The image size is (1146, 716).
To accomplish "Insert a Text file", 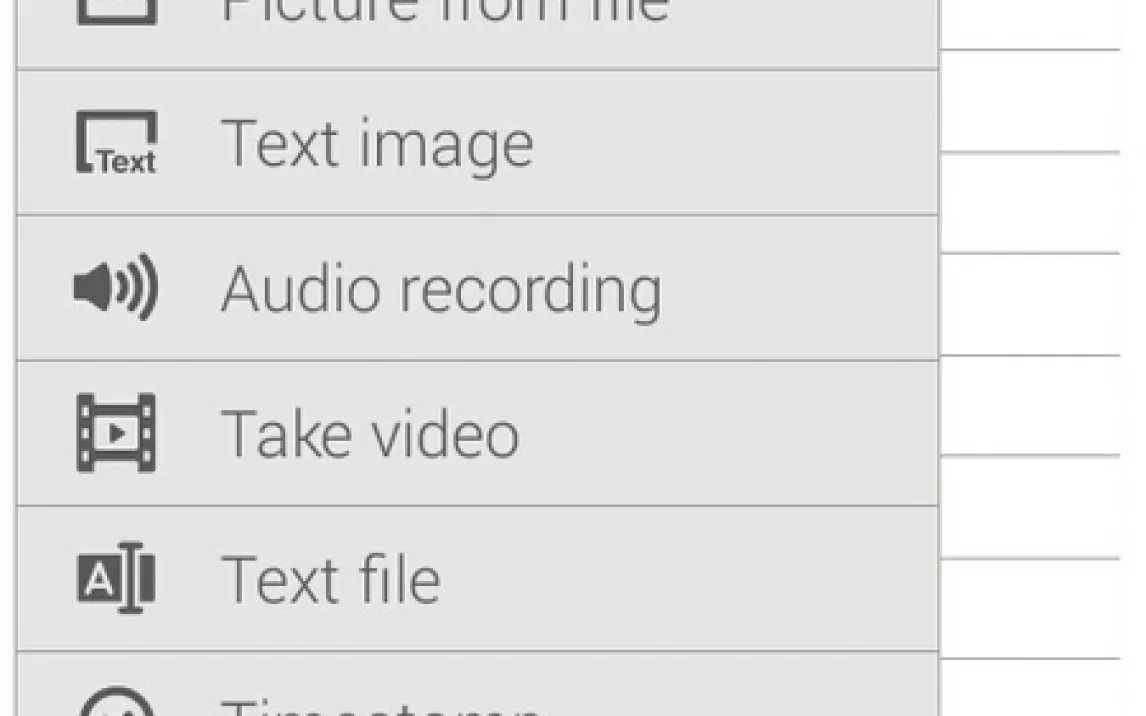I will point(331,580).
